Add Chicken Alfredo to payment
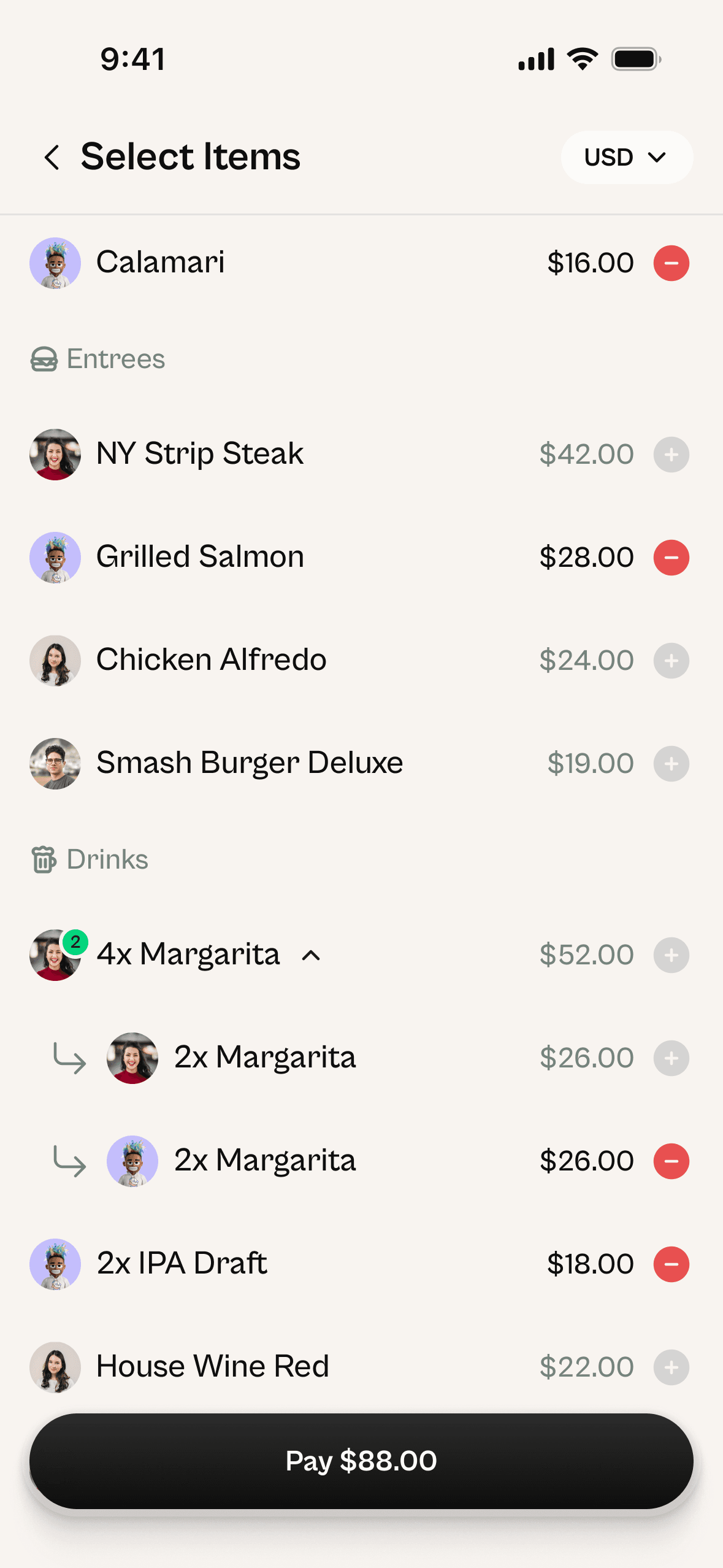Image resolution: width=723 pixels, height=1568 pixels. 671,661
